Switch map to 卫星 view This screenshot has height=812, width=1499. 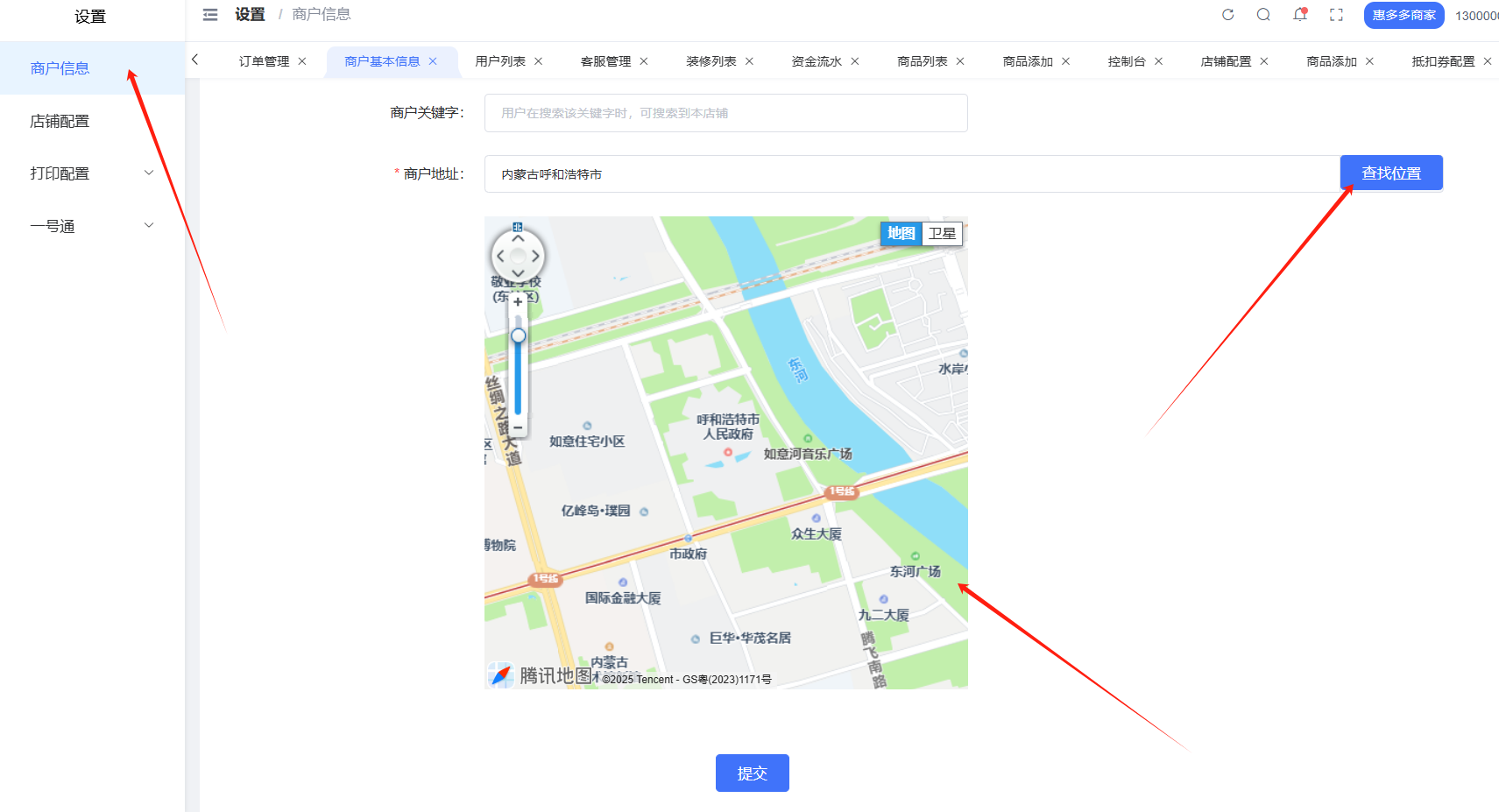[943, 233]
